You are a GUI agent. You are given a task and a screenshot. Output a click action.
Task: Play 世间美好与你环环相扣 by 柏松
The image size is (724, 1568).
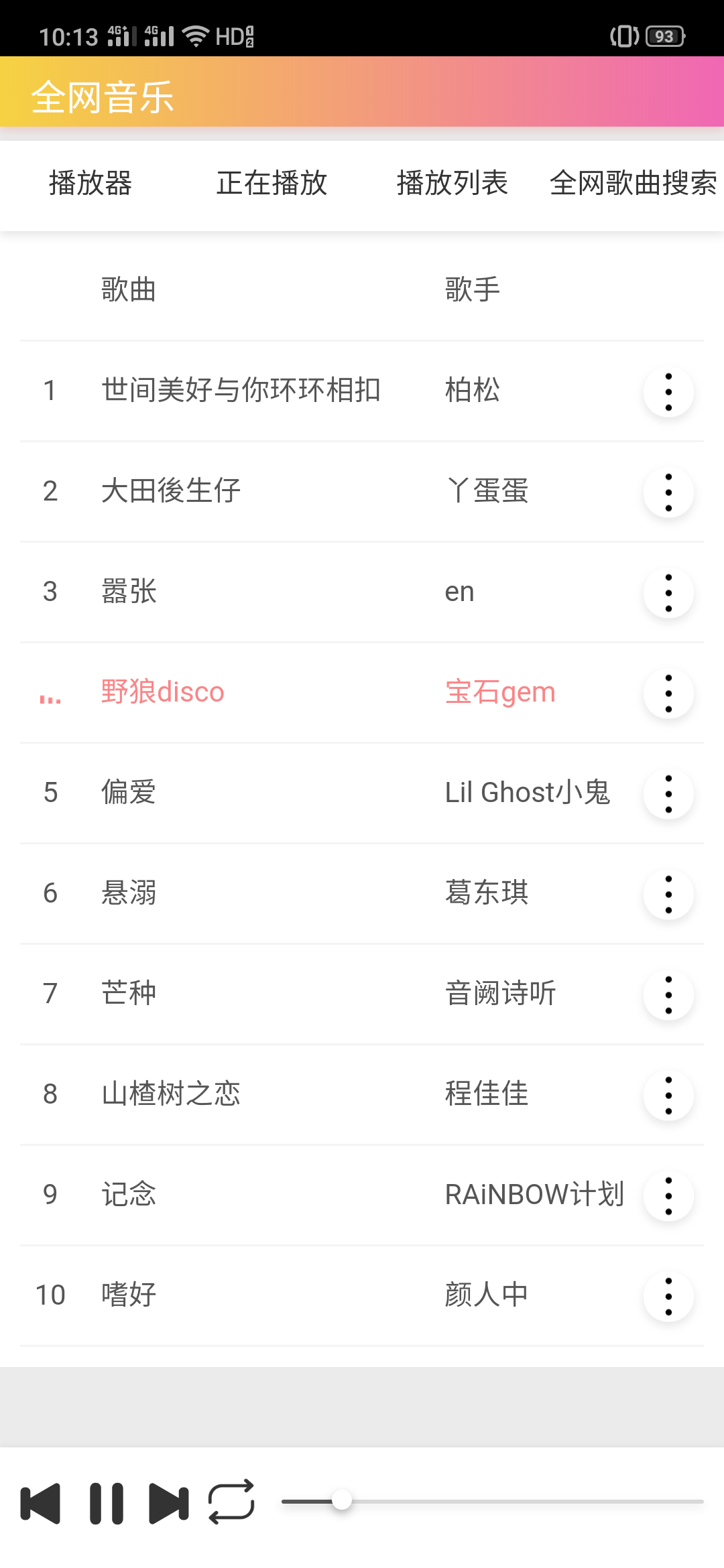click(x=362, y=391)
